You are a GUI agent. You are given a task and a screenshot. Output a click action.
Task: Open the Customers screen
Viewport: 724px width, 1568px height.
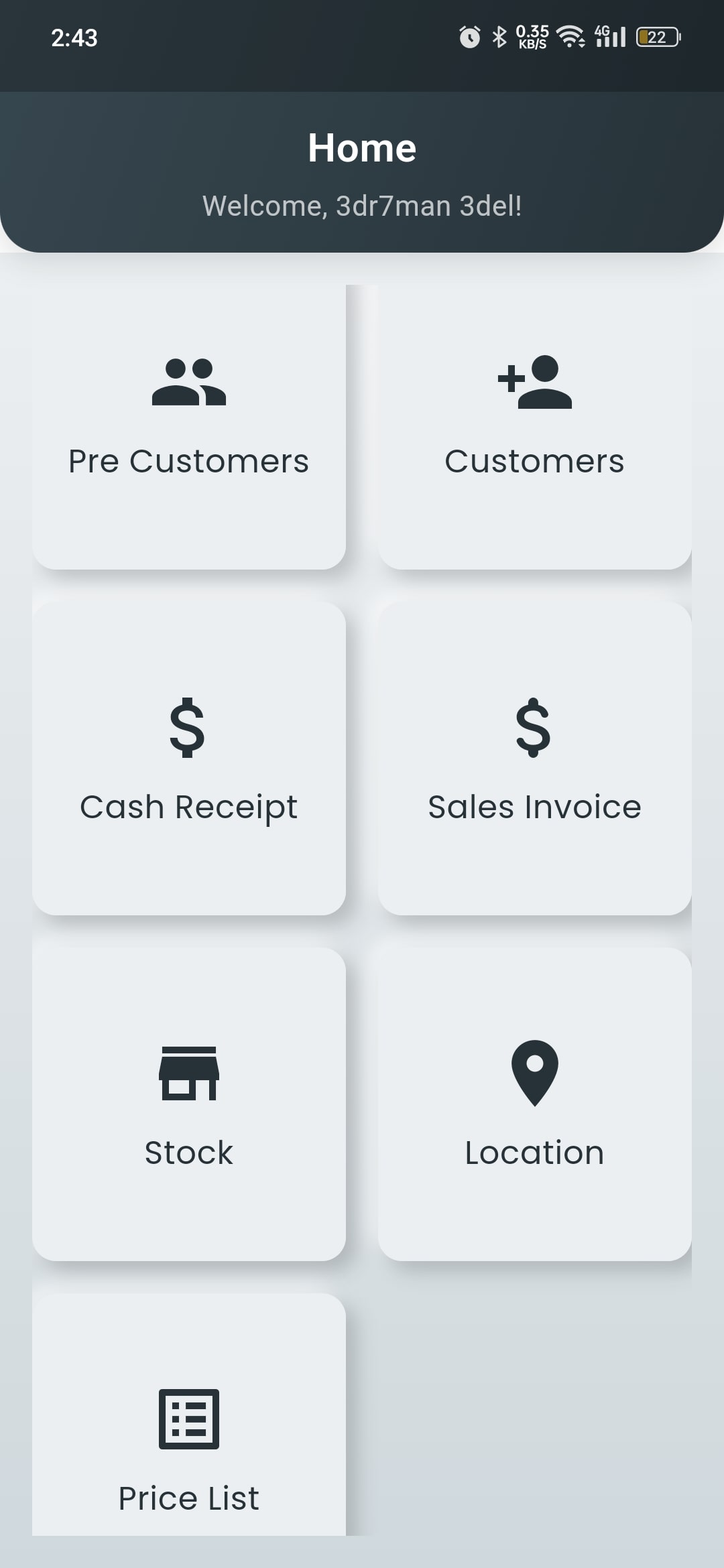(534, 427)
